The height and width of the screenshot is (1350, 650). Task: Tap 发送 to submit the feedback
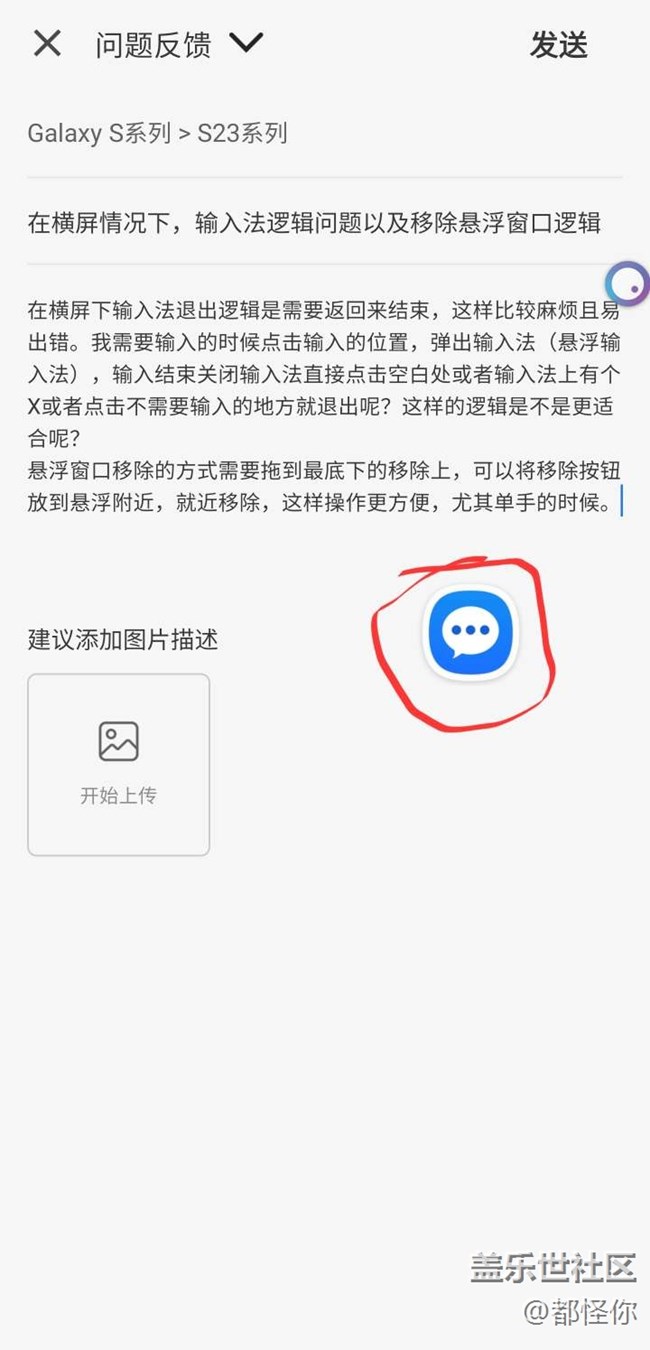pyautogui.click(x=558, y=45)
